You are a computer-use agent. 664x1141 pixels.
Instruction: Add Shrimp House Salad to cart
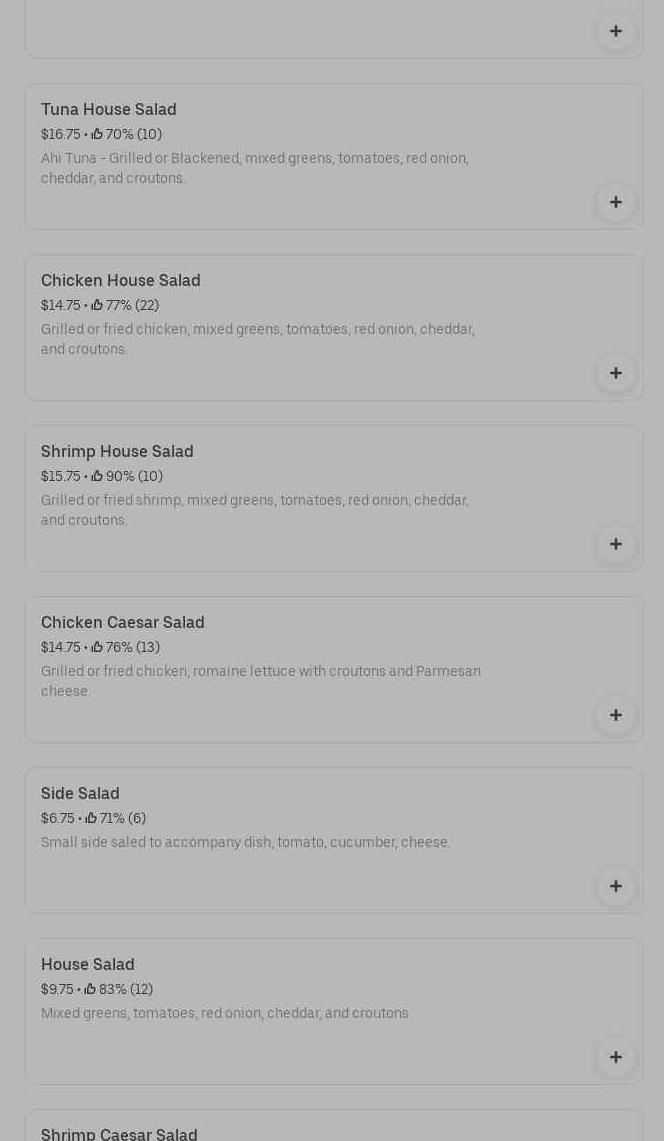[x=615, y=544]
